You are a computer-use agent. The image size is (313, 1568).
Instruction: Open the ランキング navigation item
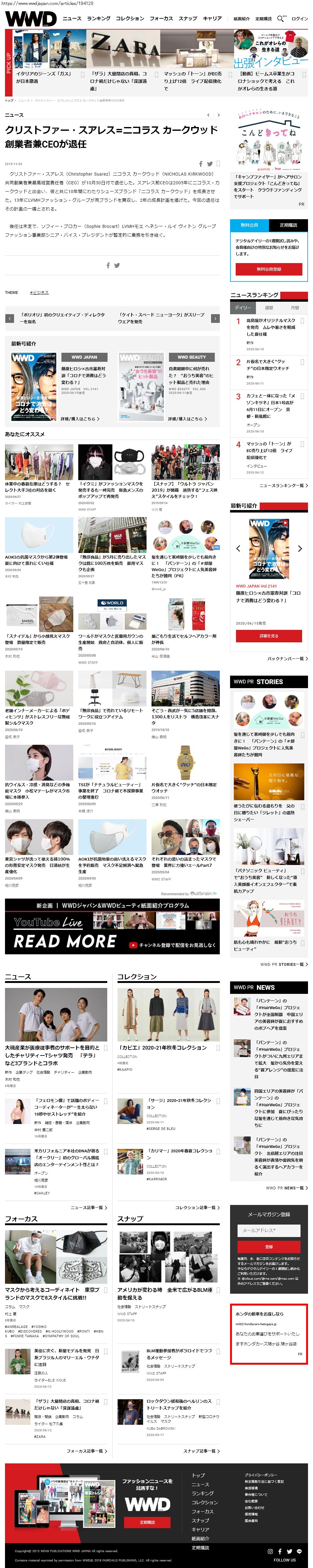click(x=99, y=18)
